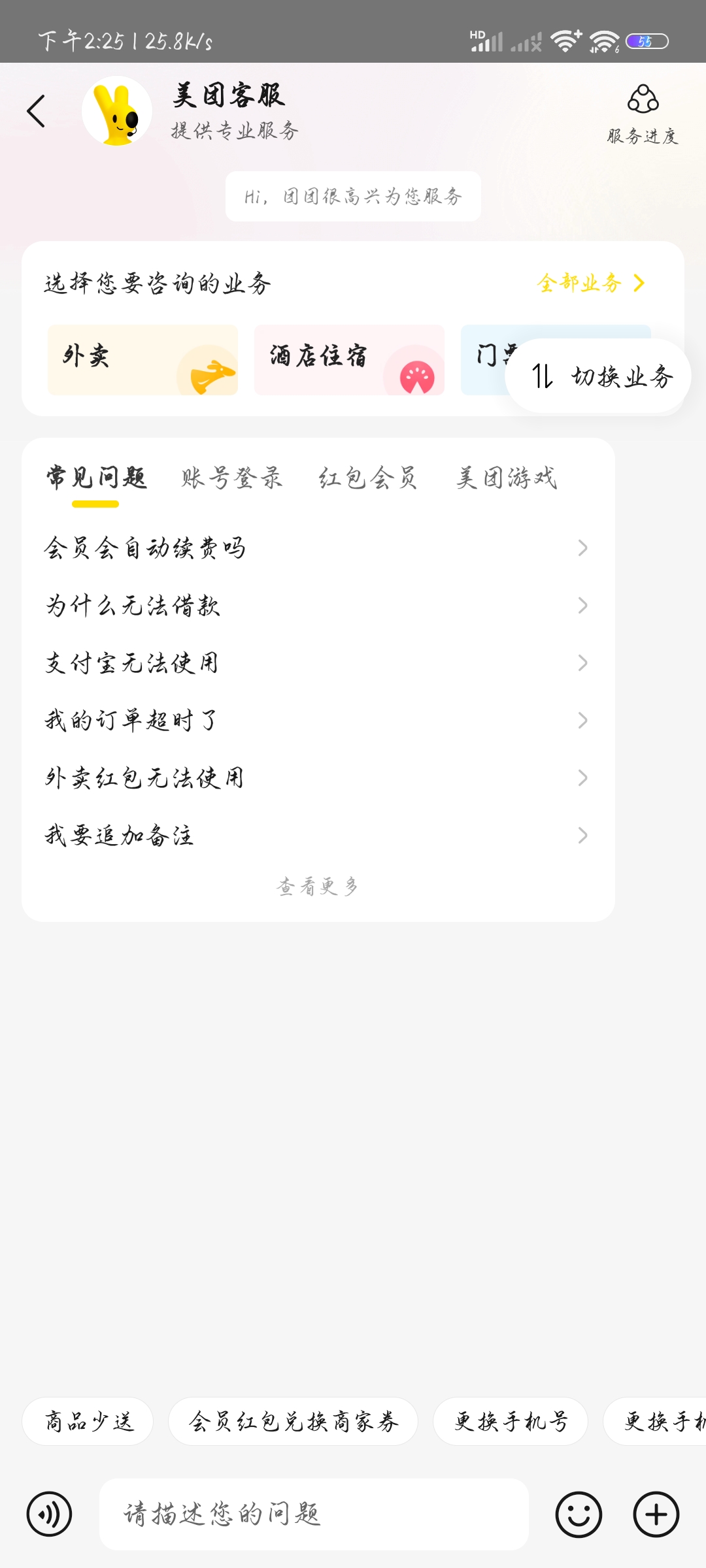Open the emoji picker
This screenshot has height=1568, width=706.
click(x=579, y=1514)
